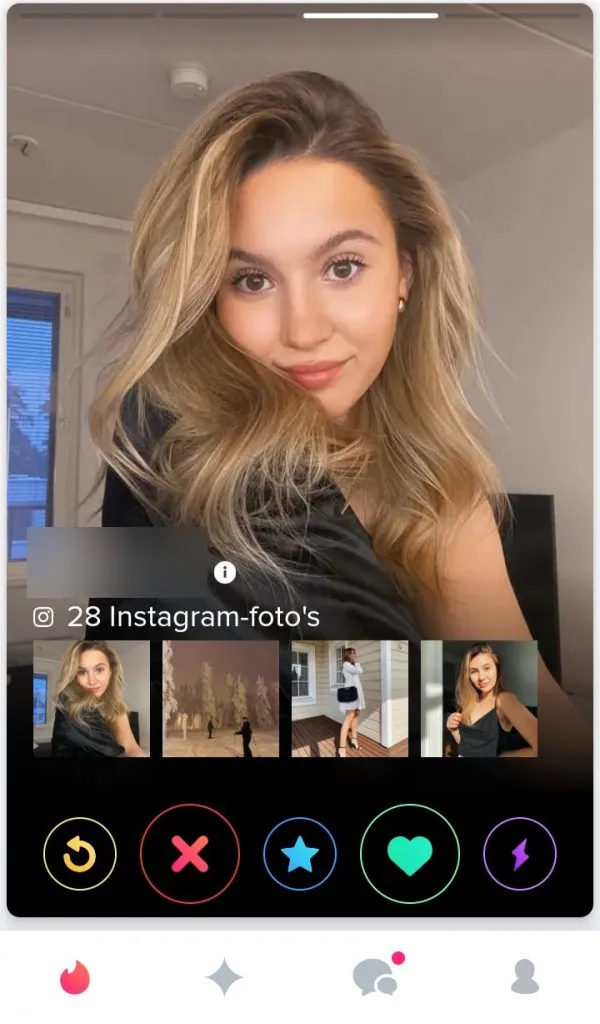This screenshot has height=1024, width=600.
Task: Switch to the flame discovery tab
Action: click(x=75, y=977)
